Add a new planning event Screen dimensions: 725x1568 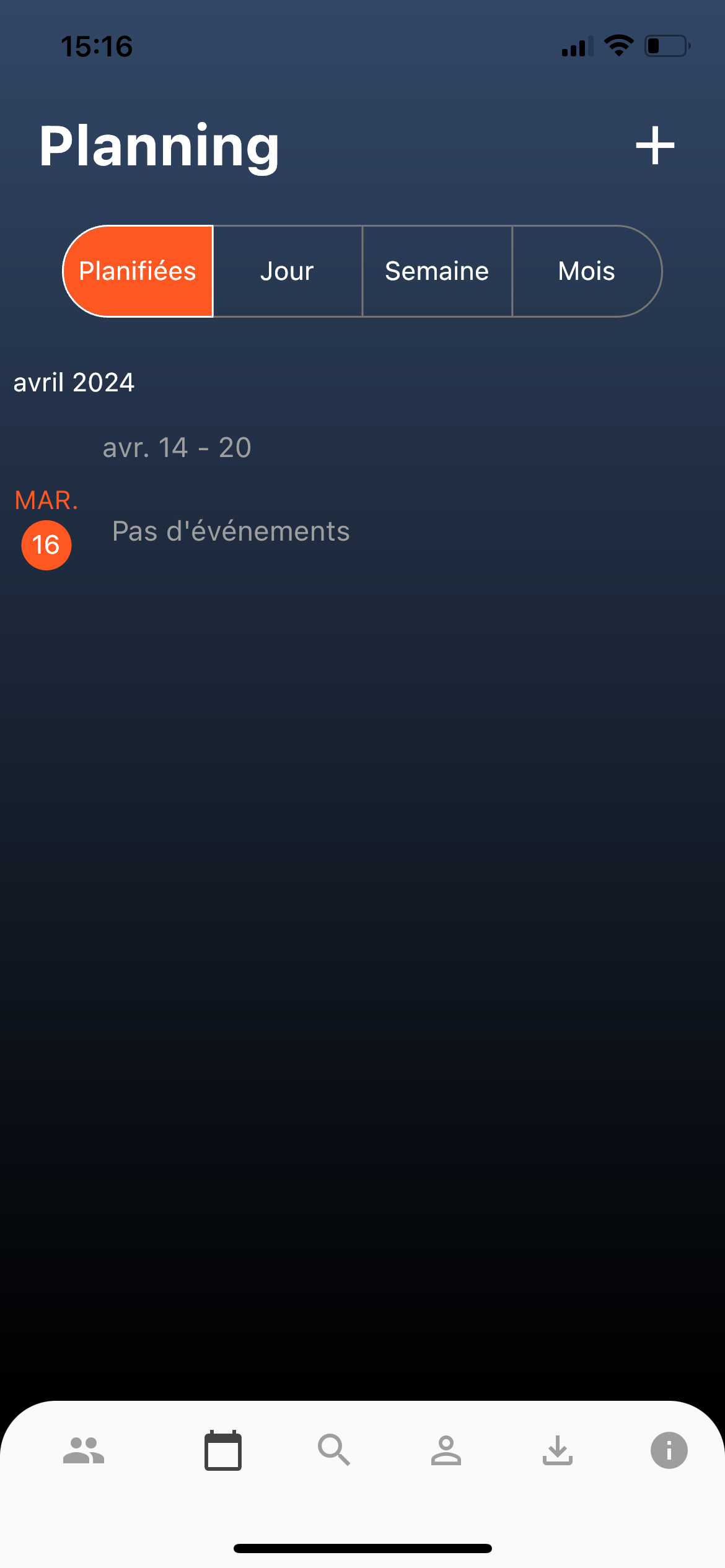(x=655, y=146)
